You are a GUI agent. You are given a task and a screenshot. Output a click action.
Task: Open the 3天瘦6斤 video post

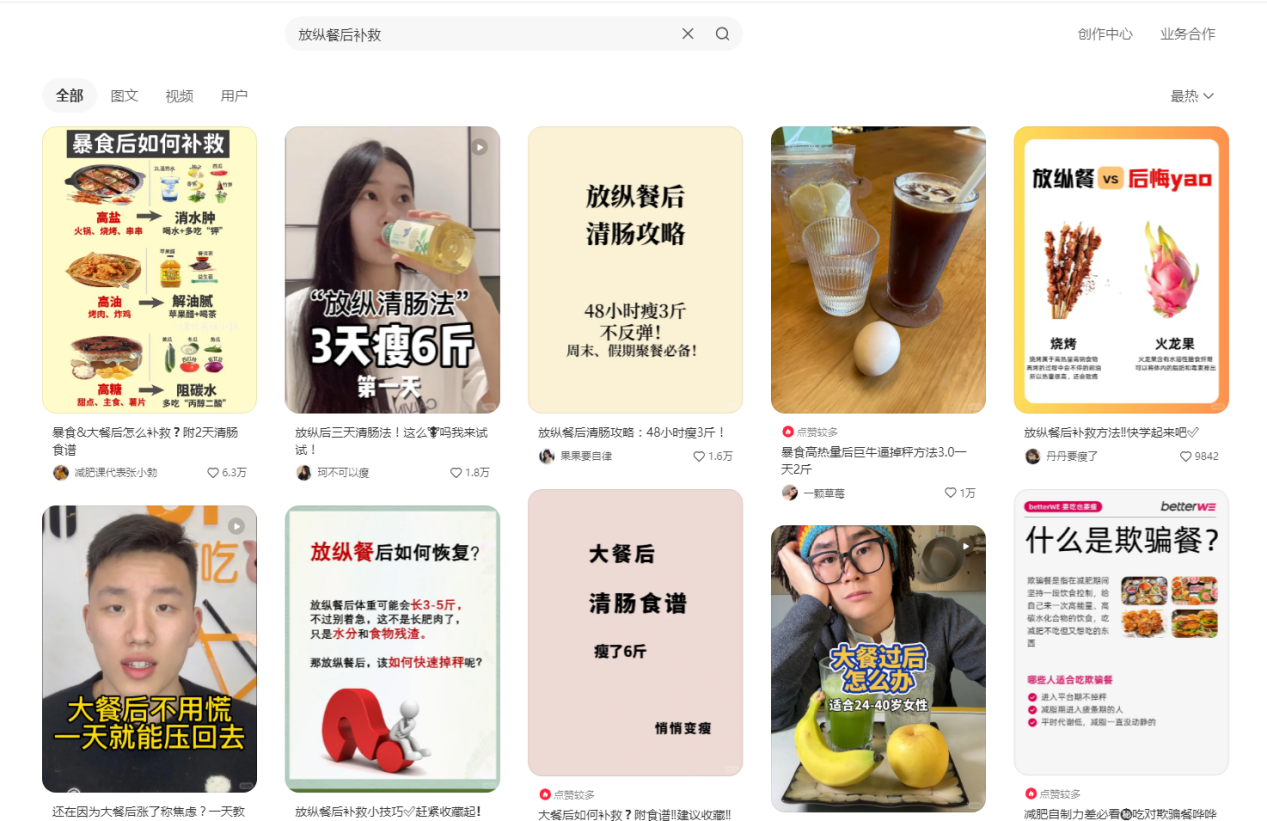click(392, 269)
